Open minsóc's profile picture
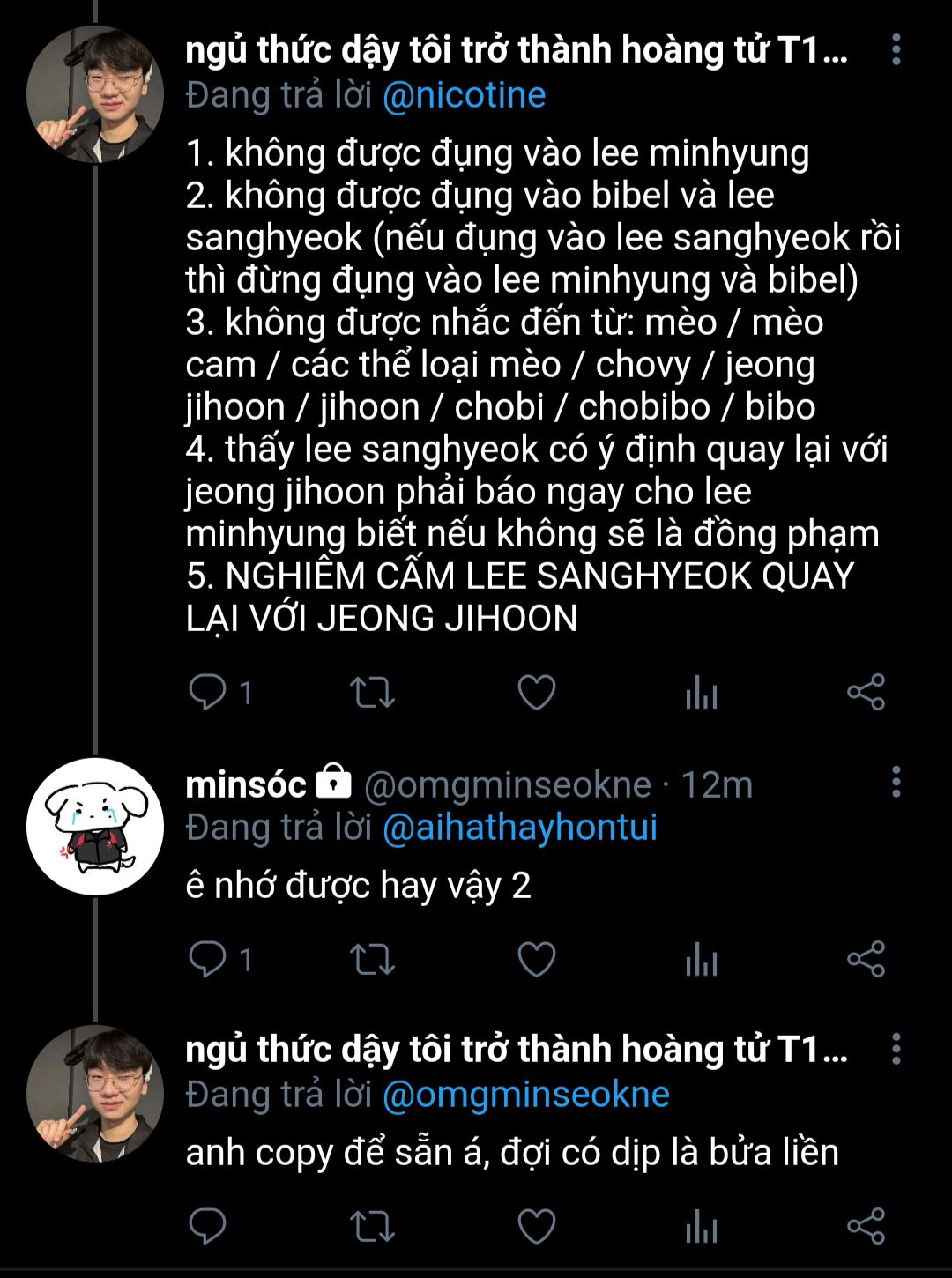 point(95,827)
